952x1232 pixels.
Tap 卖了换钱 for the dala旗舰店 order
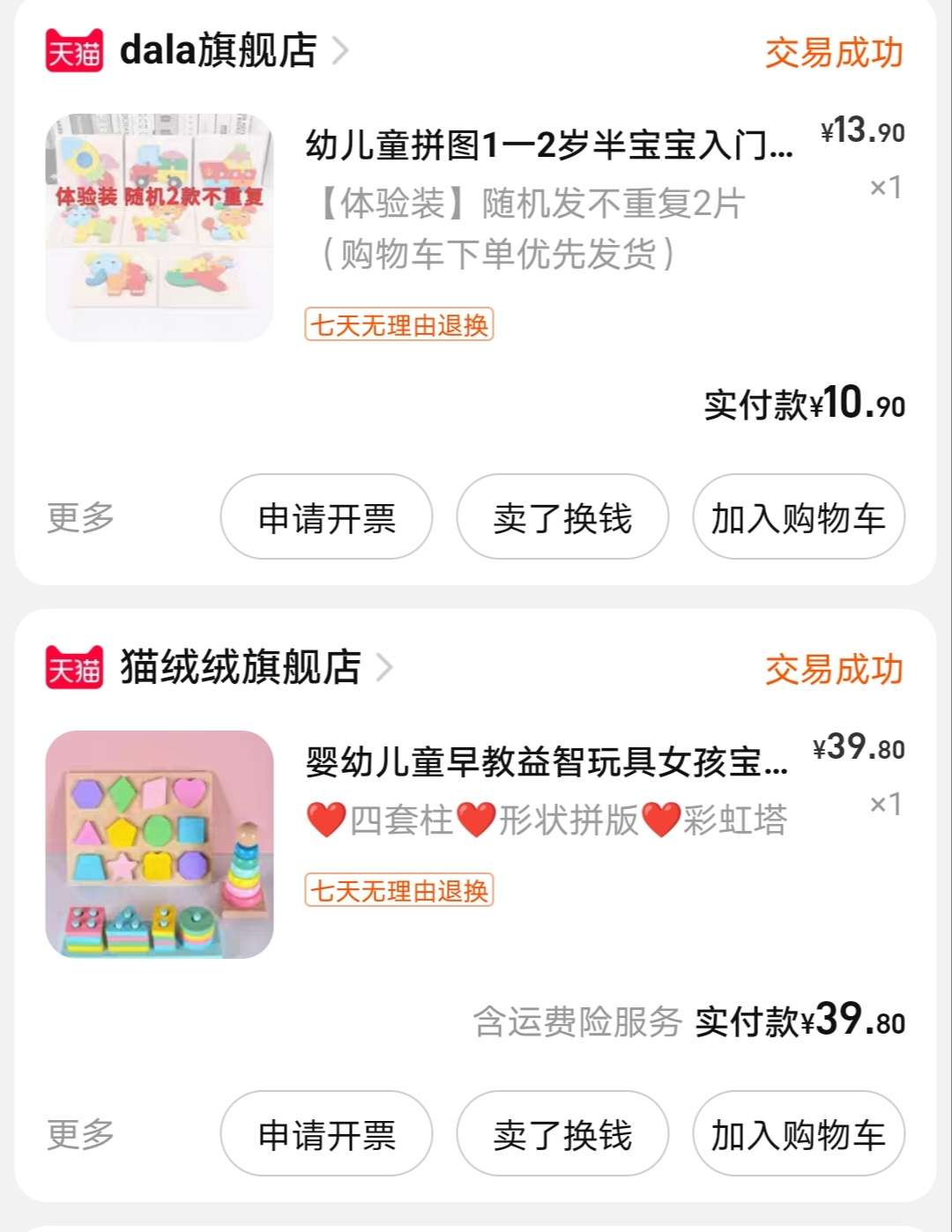click(562, 517)
